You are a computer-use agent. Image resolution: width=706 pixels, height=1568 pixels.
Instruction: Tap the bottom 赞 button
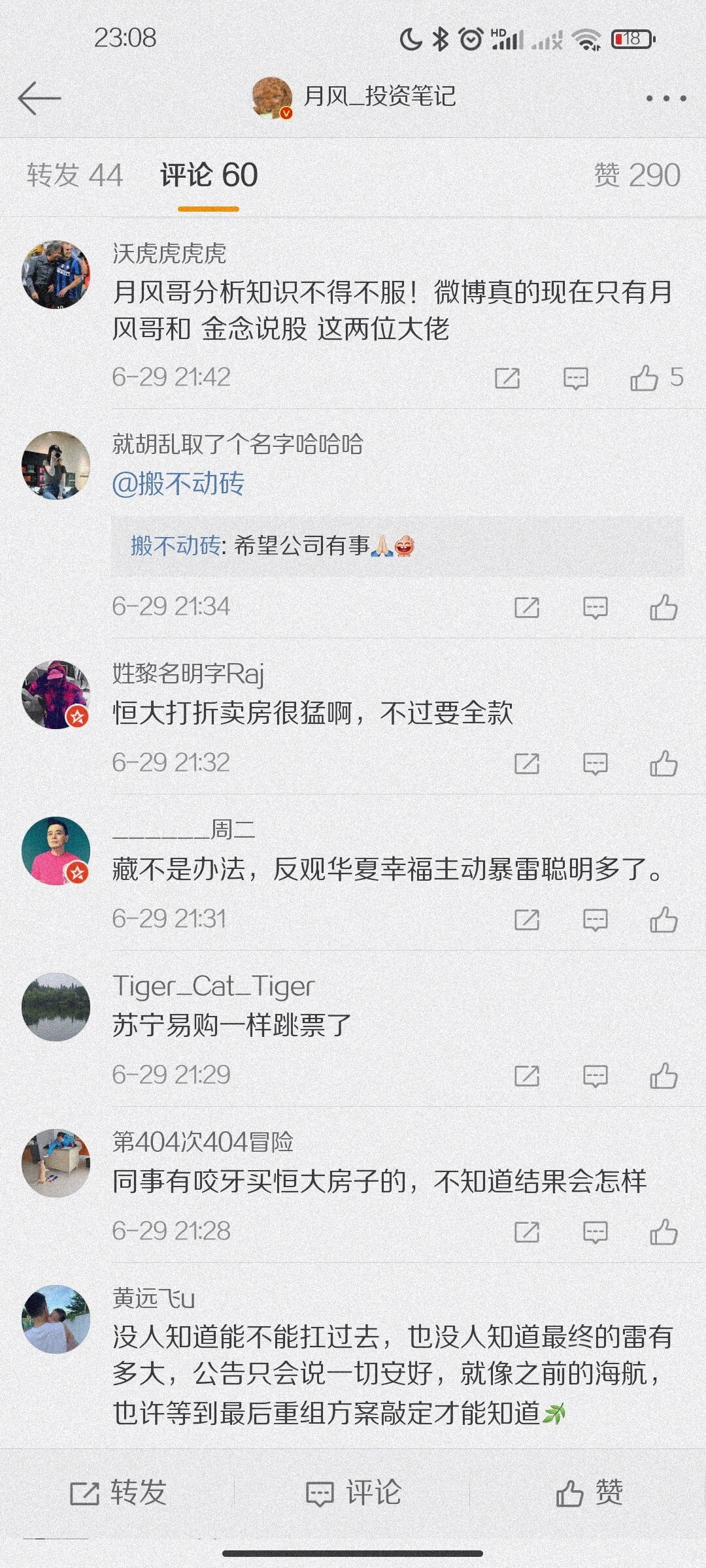pos(588,1493)
